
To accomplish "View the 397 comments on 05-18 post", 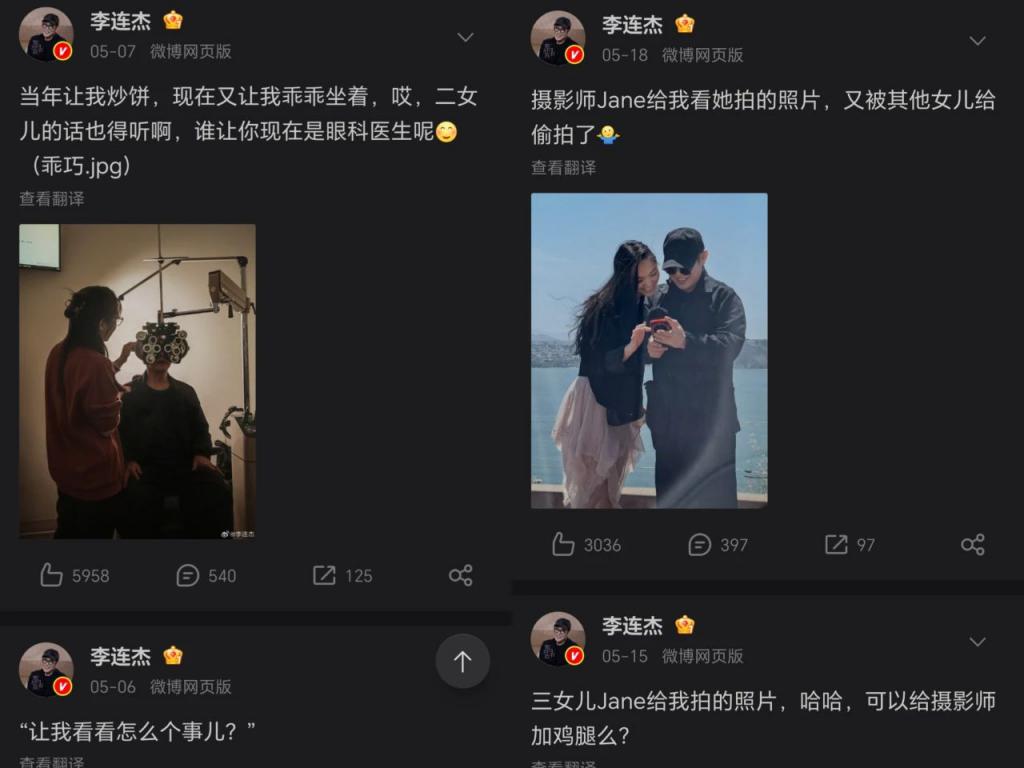I will coord(700,544).
